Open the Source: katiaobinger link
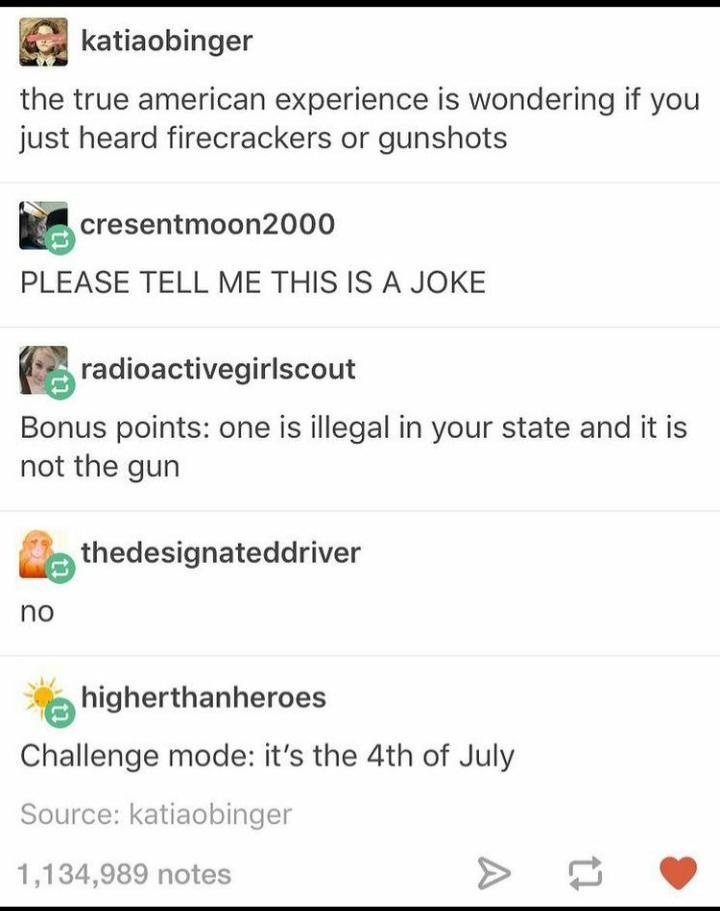Image resolution: width=720 pixels, height=911 pixels. [156, 813]
